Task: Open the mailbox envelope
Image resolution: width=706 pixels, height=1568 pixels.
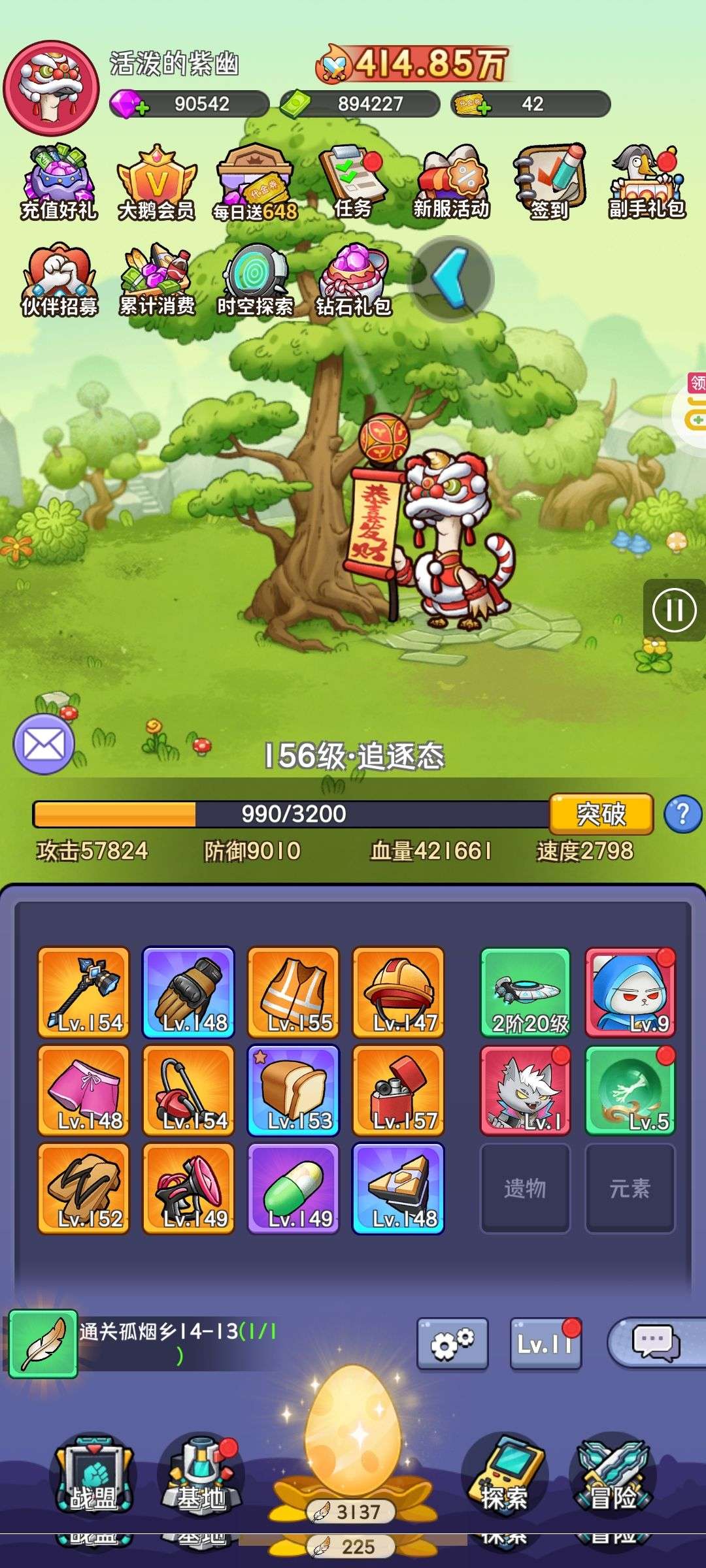Action: [44, 744]
